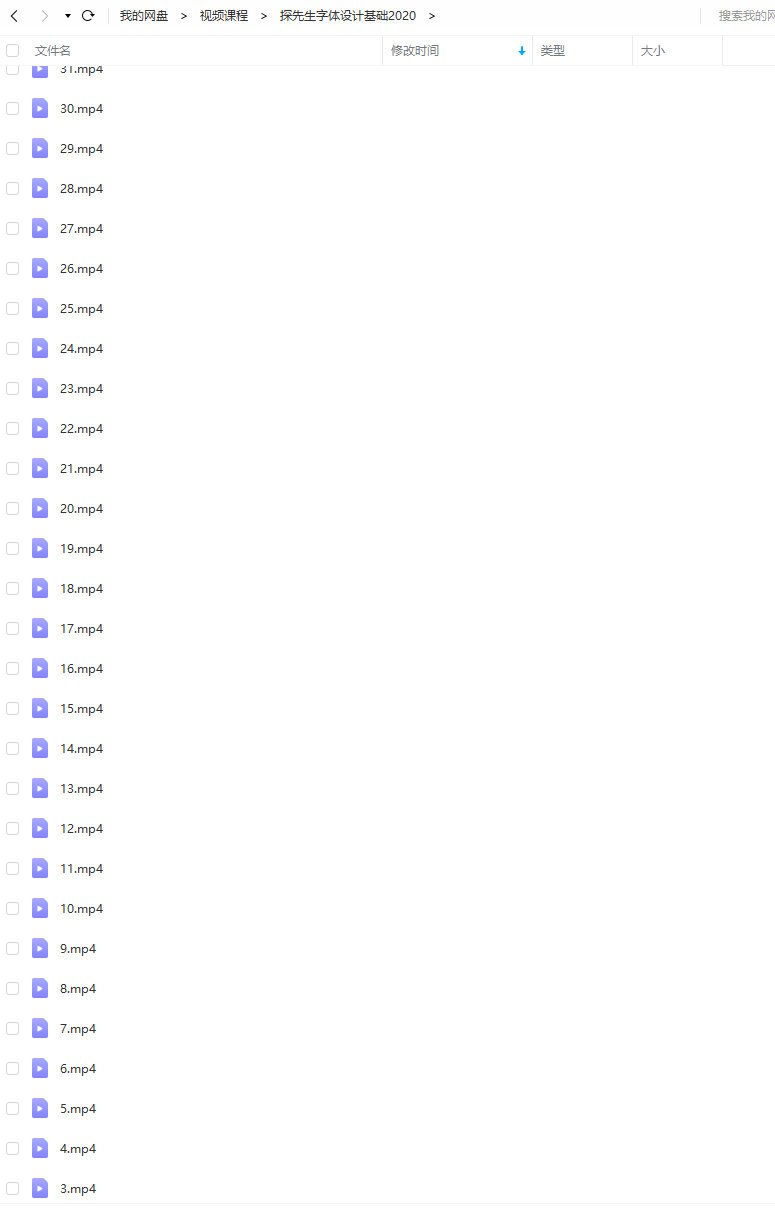Select the checkbox for 12.mp4
This screenshot has height=1222, width=775.
point(13,829)
